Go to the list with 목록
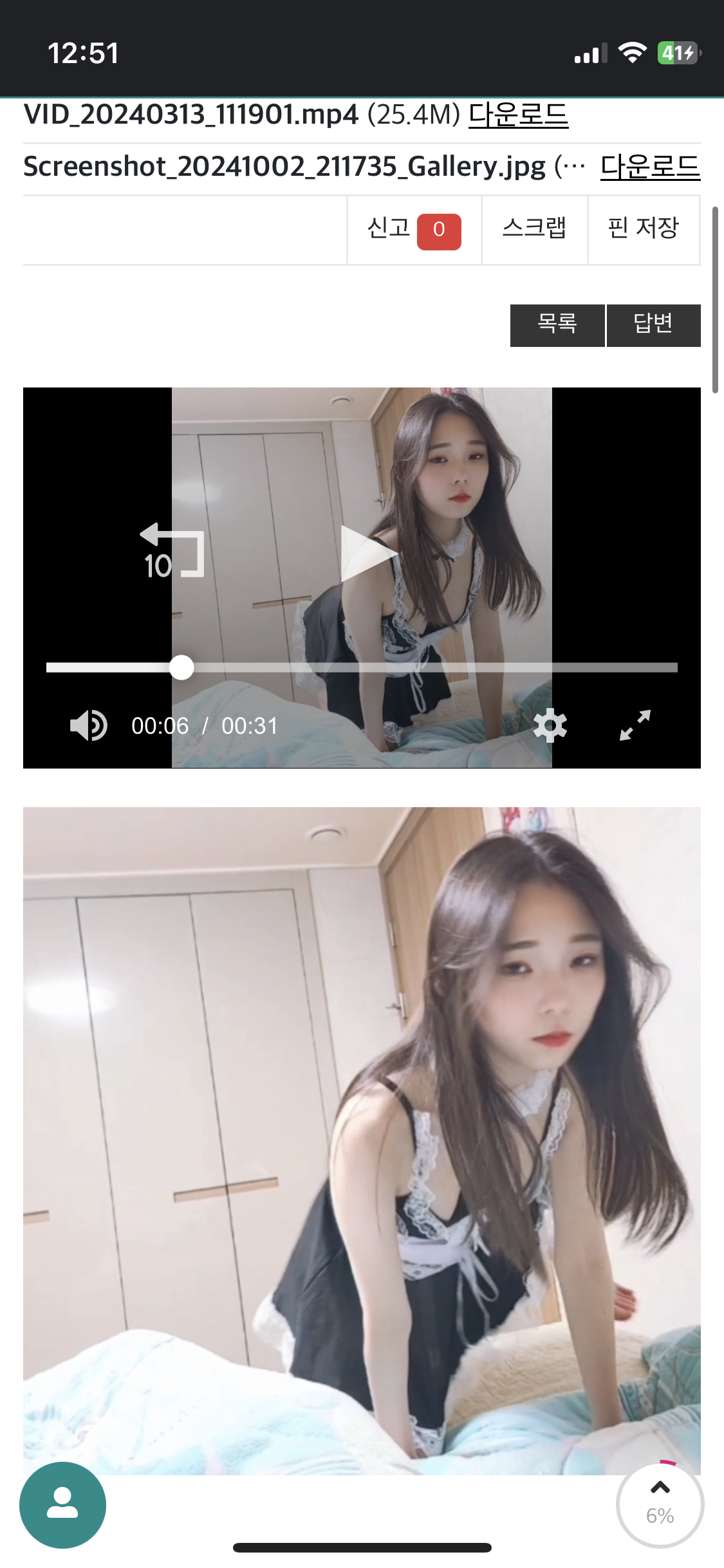724x1568 pixels. pyautogui.click(x=557, y=325)
